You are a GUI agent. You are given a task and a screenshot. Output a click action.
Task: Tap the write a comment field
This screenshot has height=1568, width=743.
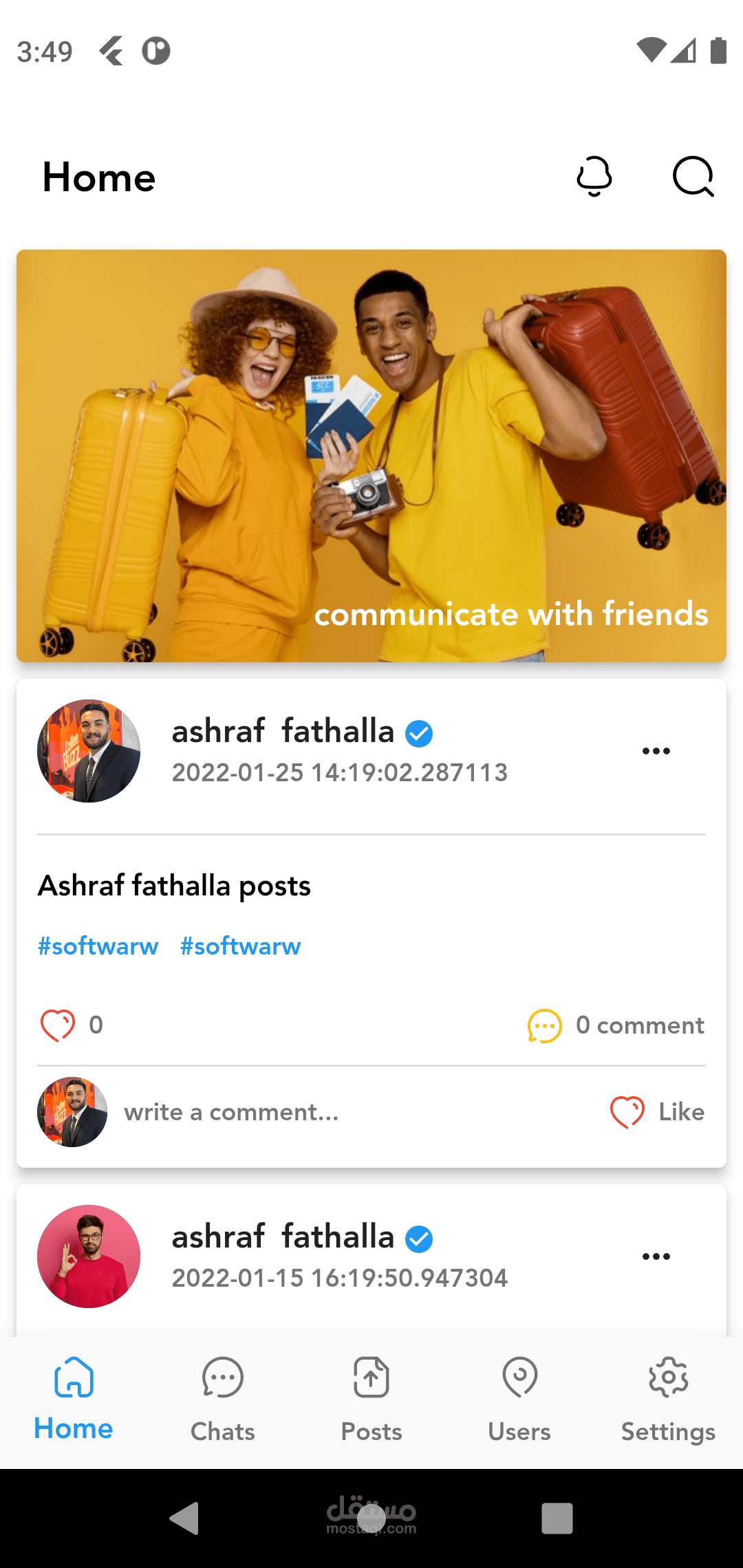pyautogui.click(x=232, y=1111)
